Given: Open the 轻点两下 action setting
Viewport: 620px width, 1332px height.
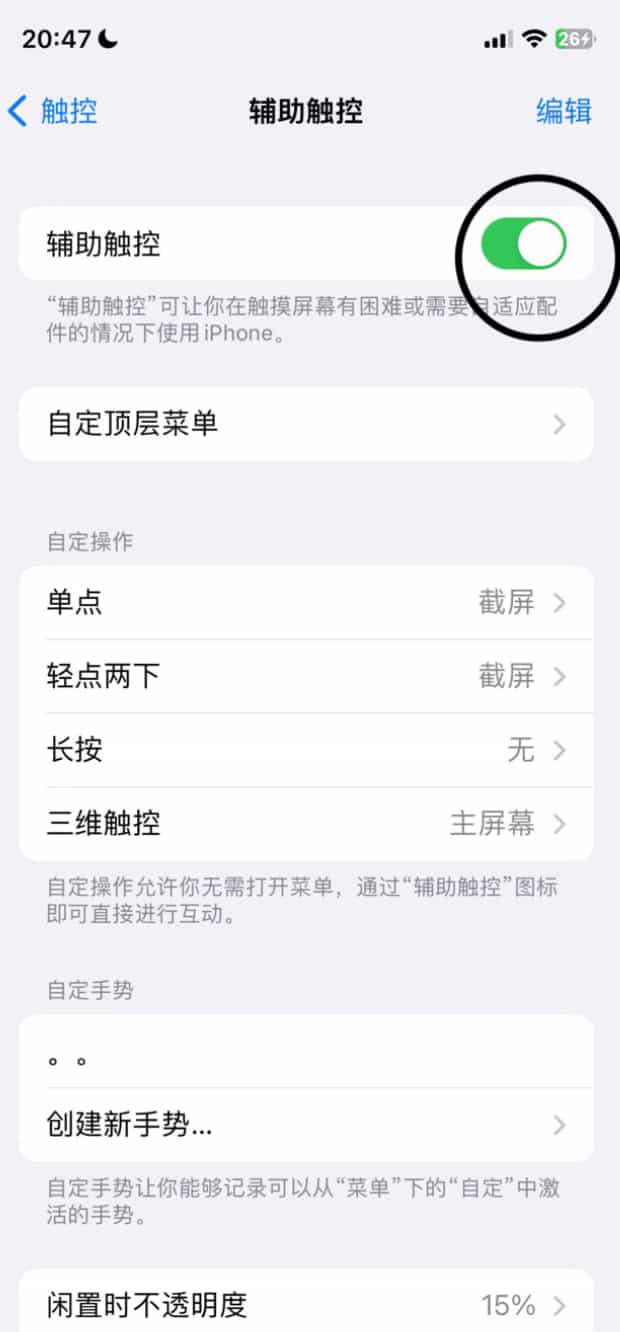Looking at the screenshot, I should pos(306,677).
